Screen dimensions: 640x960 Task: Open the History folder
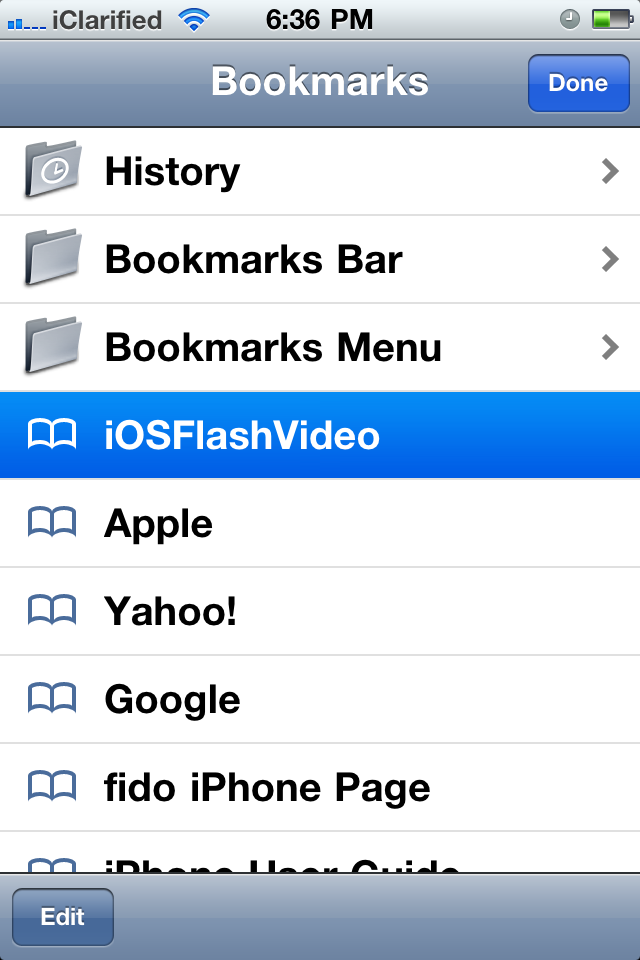320,172
